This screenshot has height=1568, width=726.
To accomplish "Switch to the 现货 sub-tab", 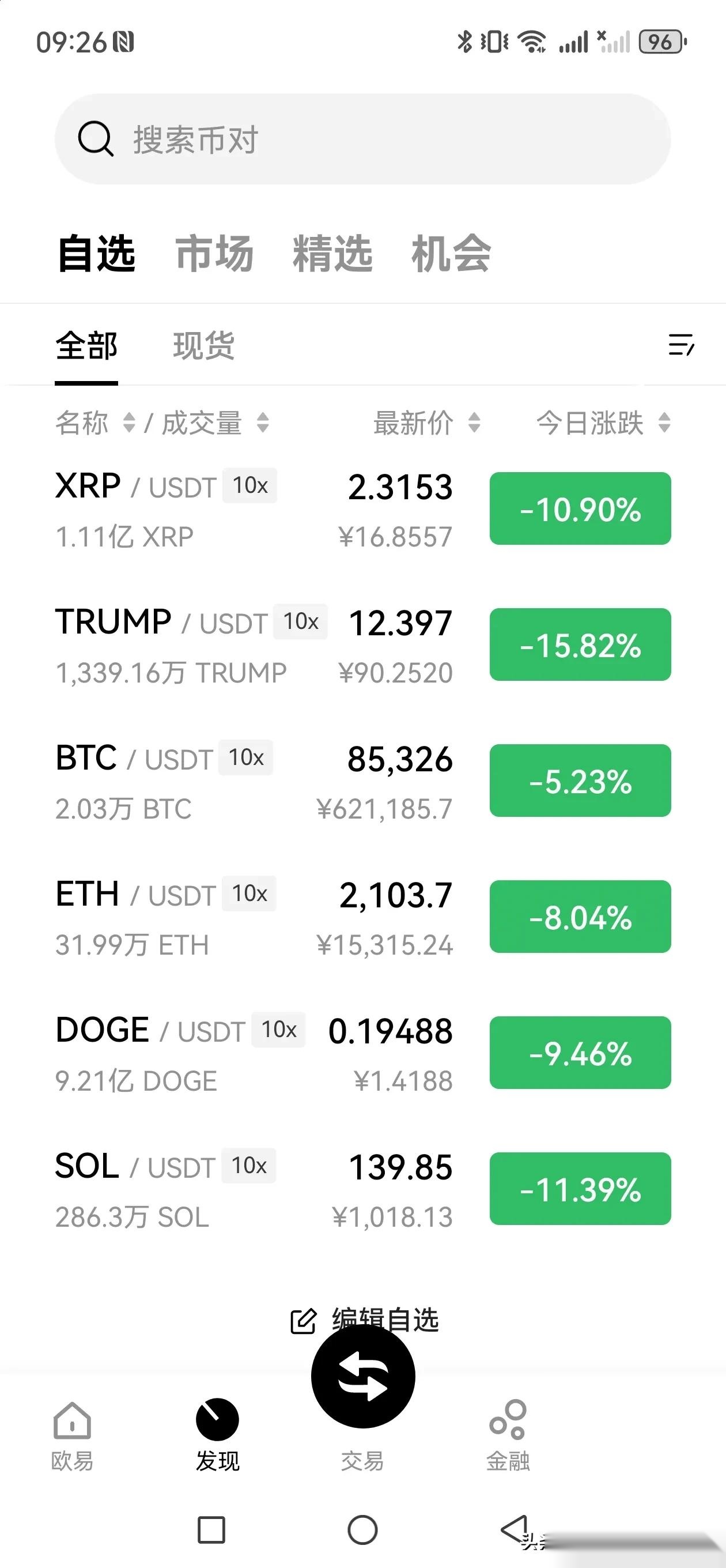I will 203,345.
